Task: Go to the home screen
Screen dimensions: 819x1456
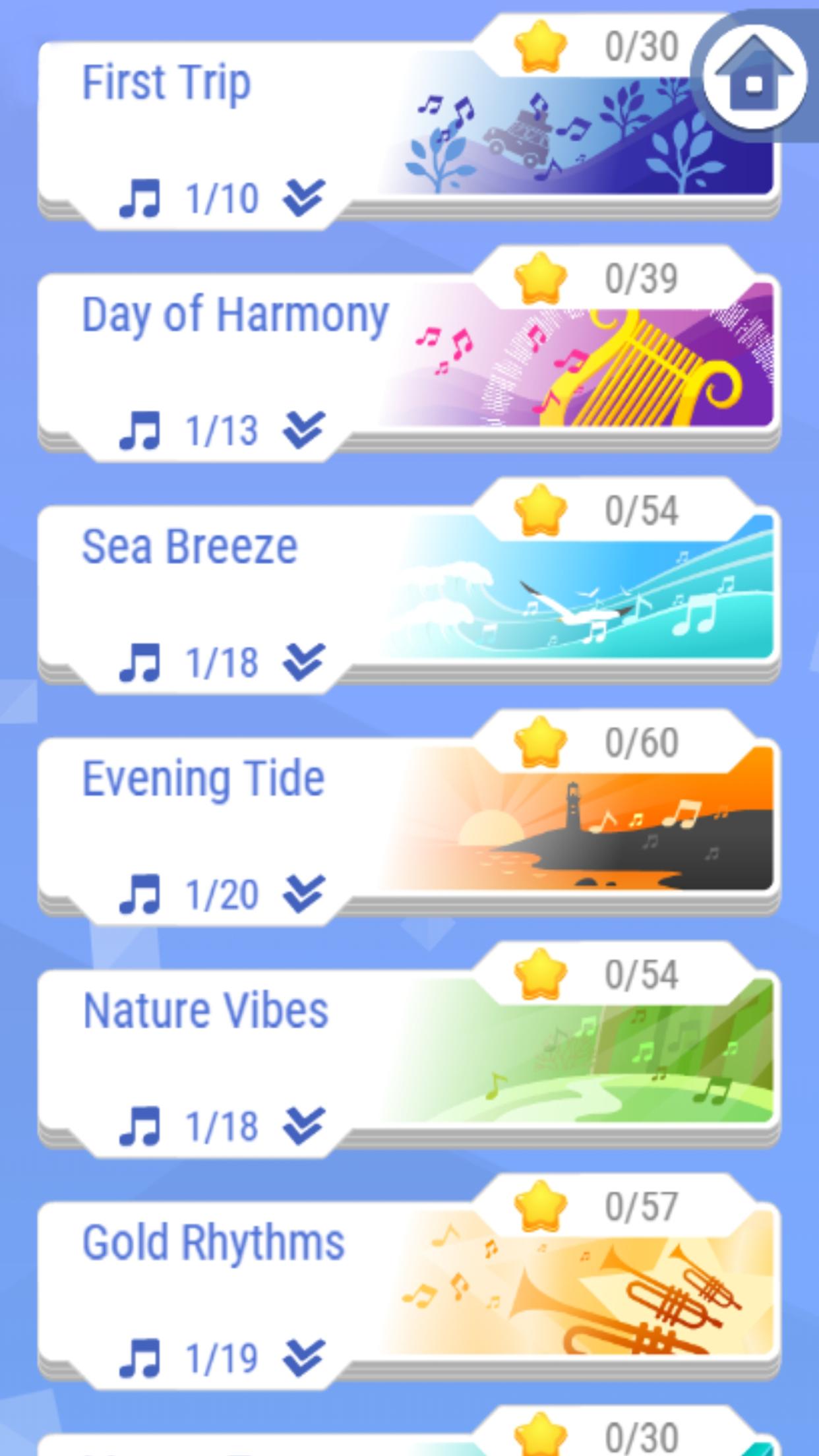Action: (754, 78)
